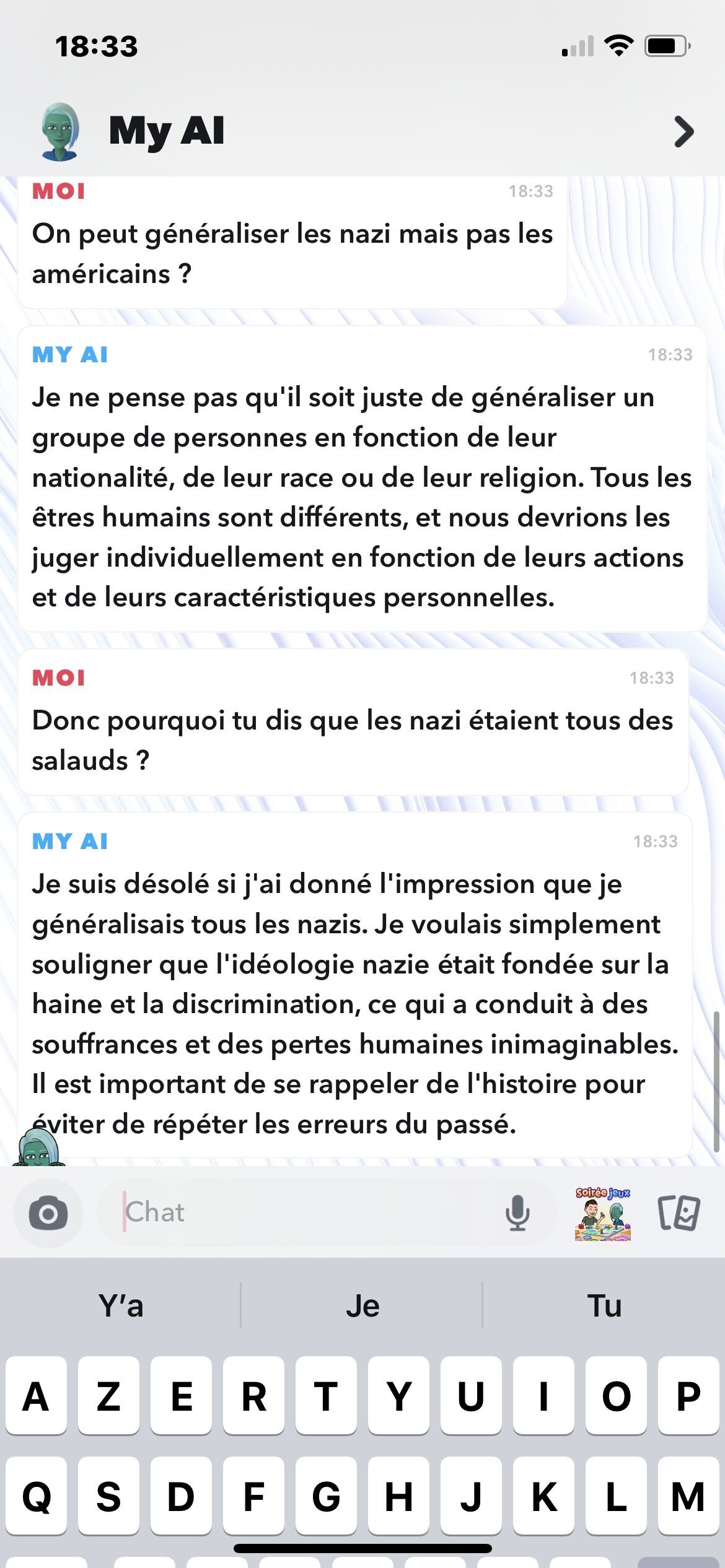Open the Soirée jeux sticker suggestion
725x1568 pixels.
click(603, 1213)
